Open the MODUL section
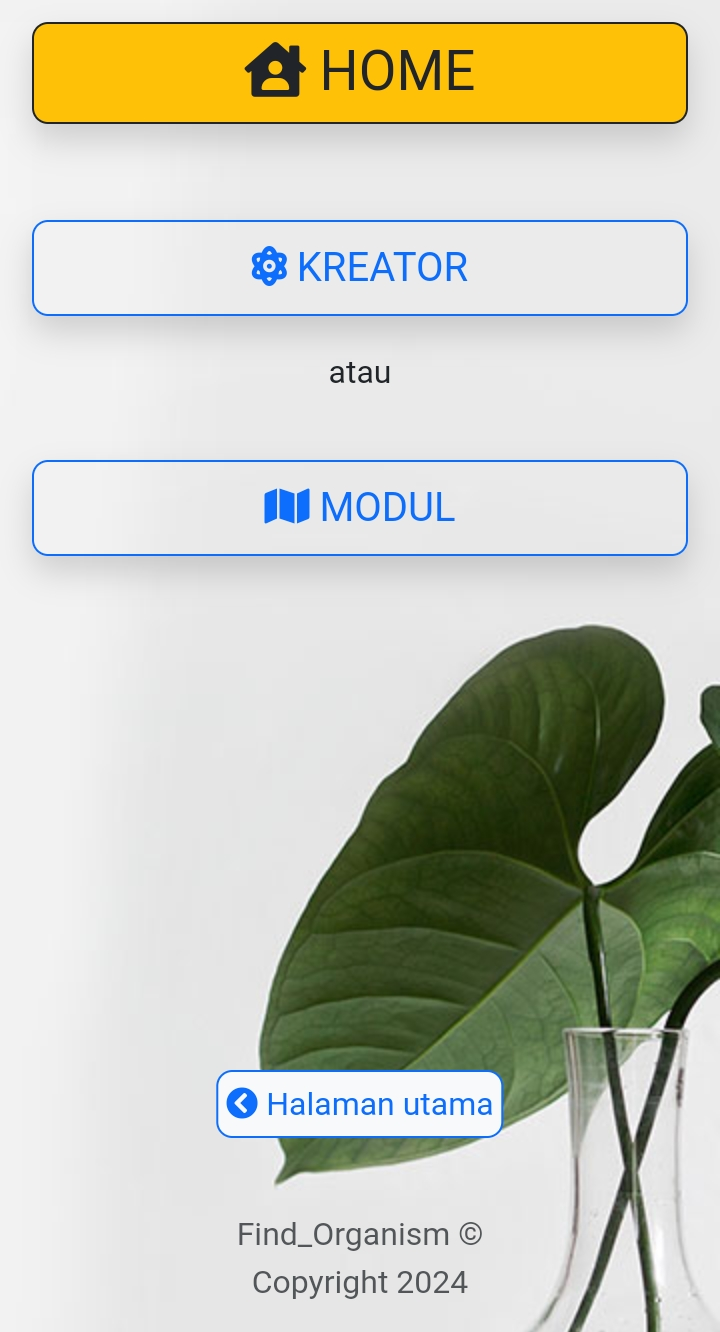The image size is (720, 1332). 360,508
